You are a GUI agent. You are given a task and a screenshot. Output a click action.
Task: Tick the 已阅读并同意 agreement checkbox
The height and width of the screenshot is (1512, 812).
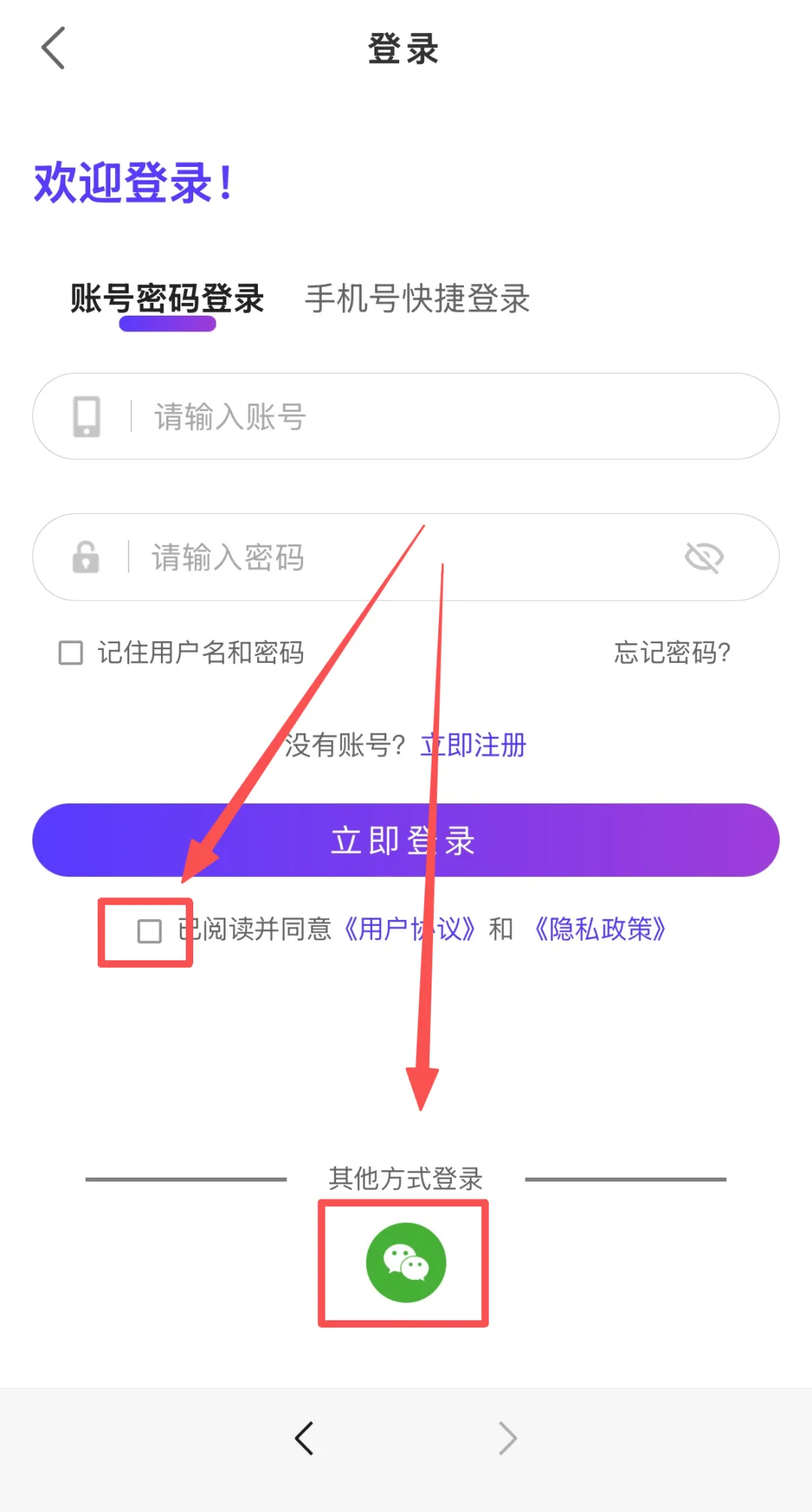coord(150,931)
